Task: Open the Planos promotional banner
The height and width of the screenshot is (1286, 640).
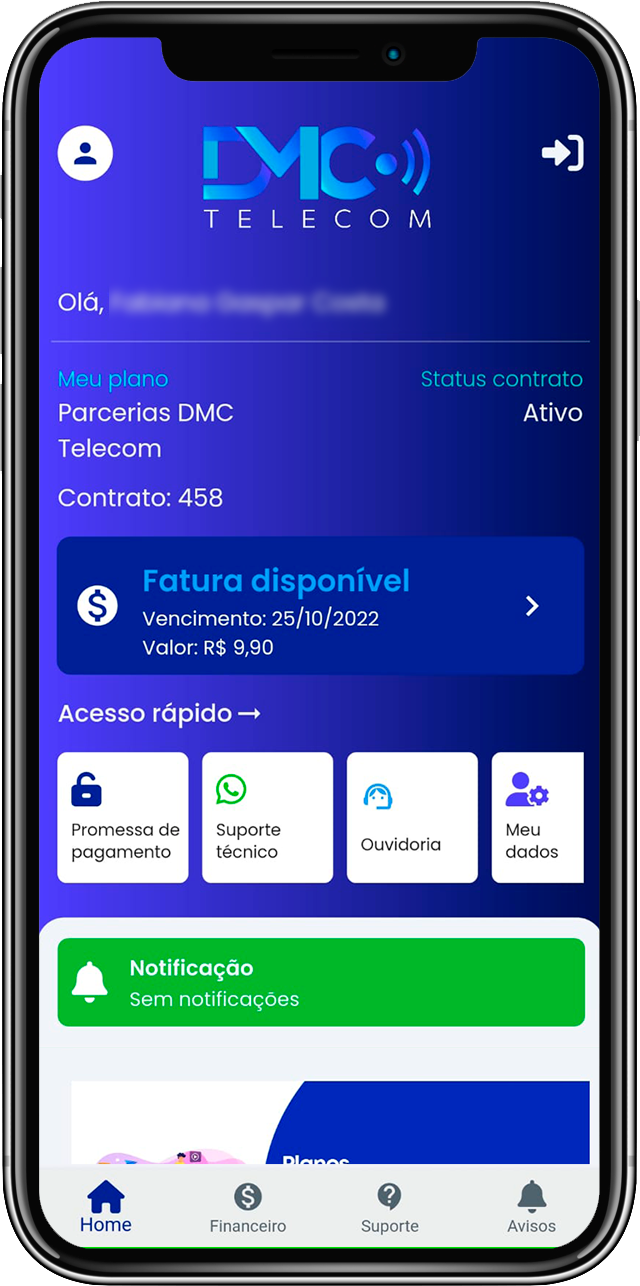Action: [x=330, y=1125]
